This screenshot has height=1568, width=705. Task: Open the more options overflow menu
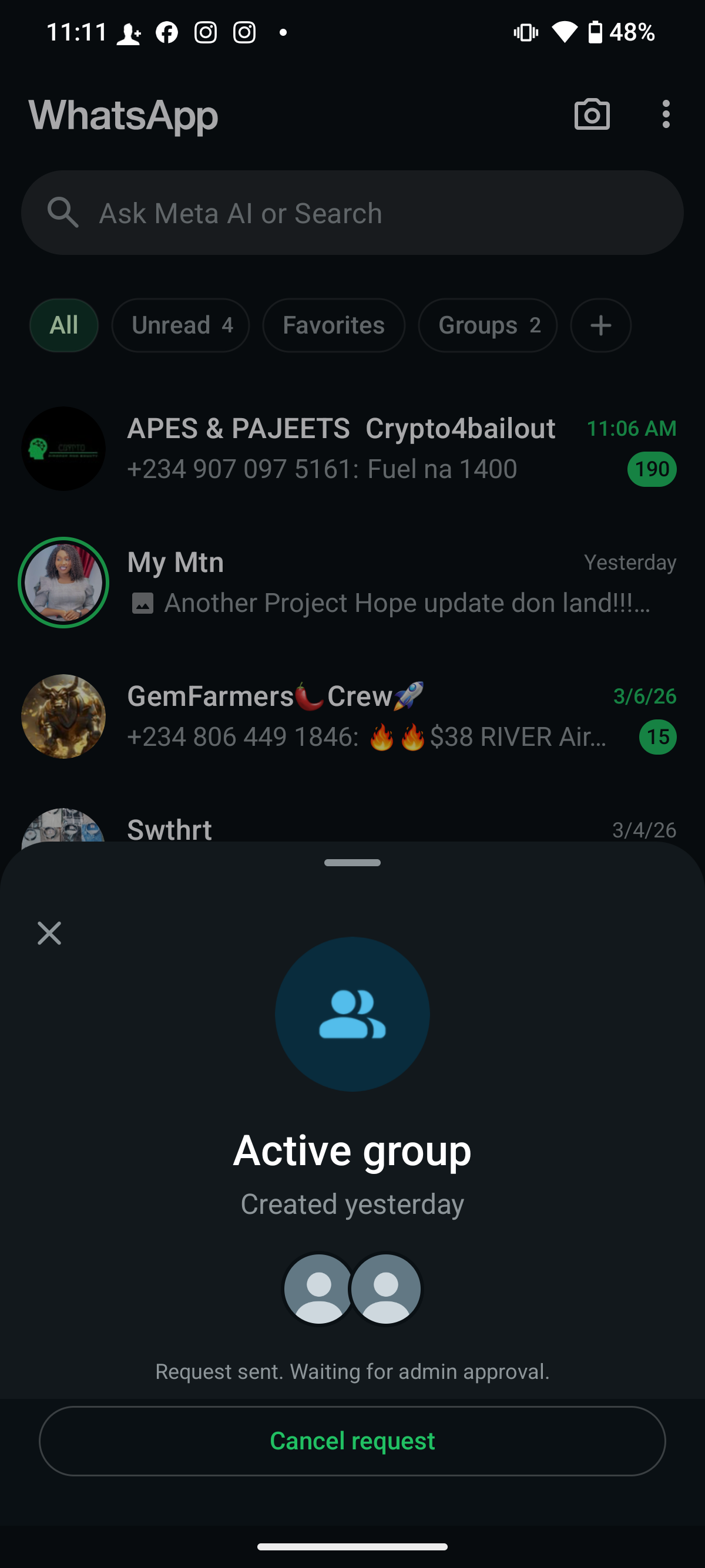pyautogui.click(x=666, y=114)
